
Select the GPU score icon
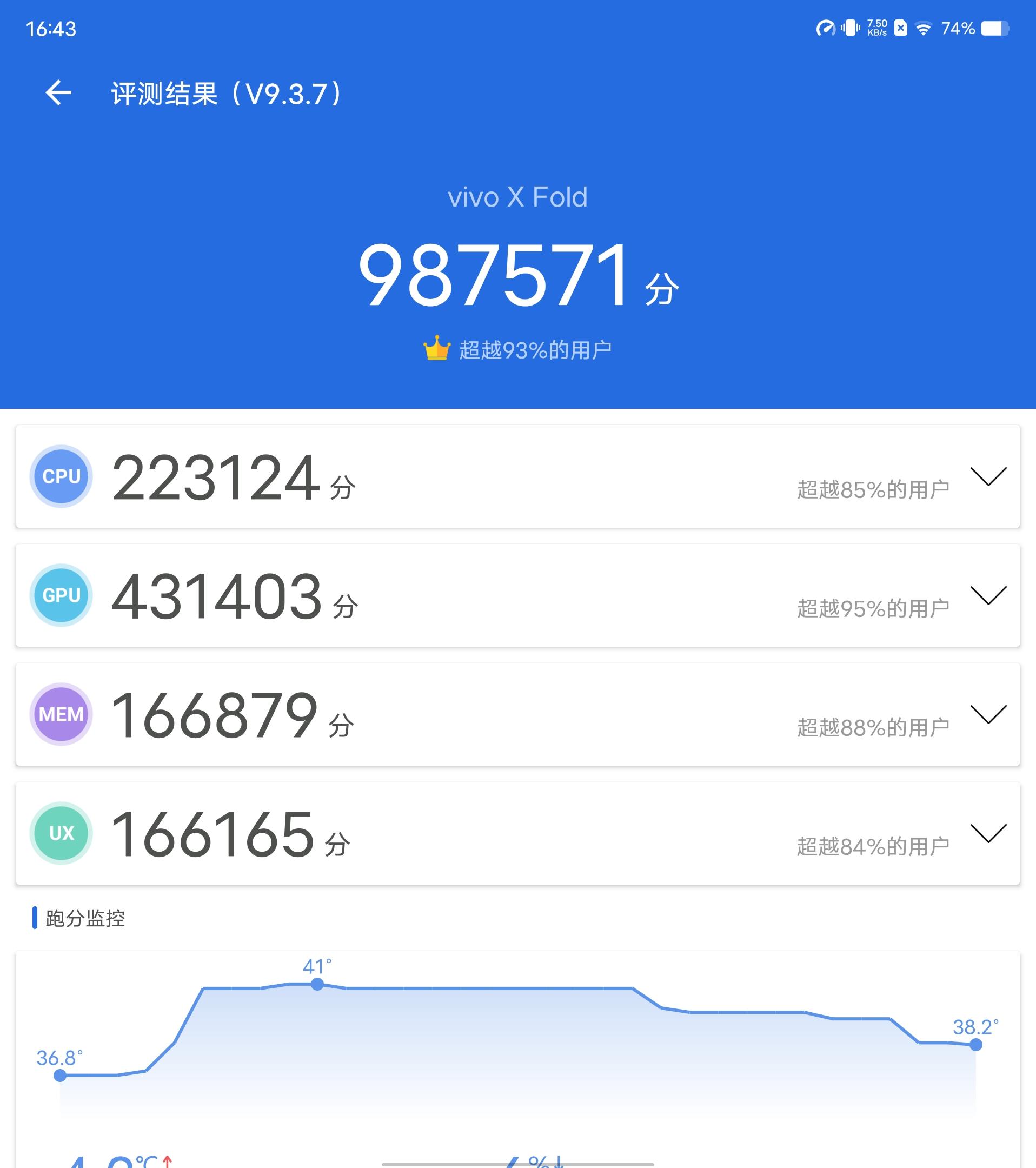pos(61,595)
